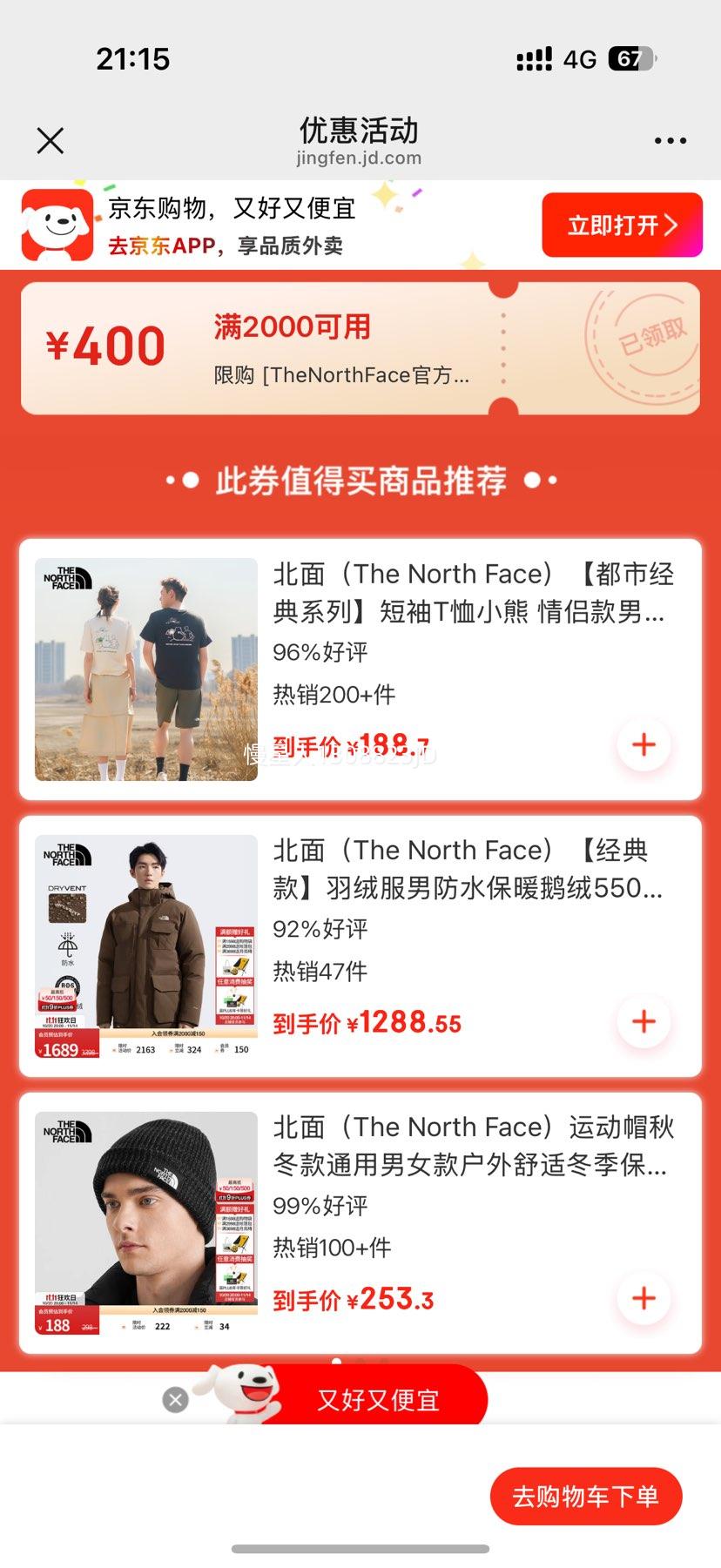Dismiss the 又好又便宜 floating banner
This screenshot has width=721, height=1568.
pos(175,1399)
